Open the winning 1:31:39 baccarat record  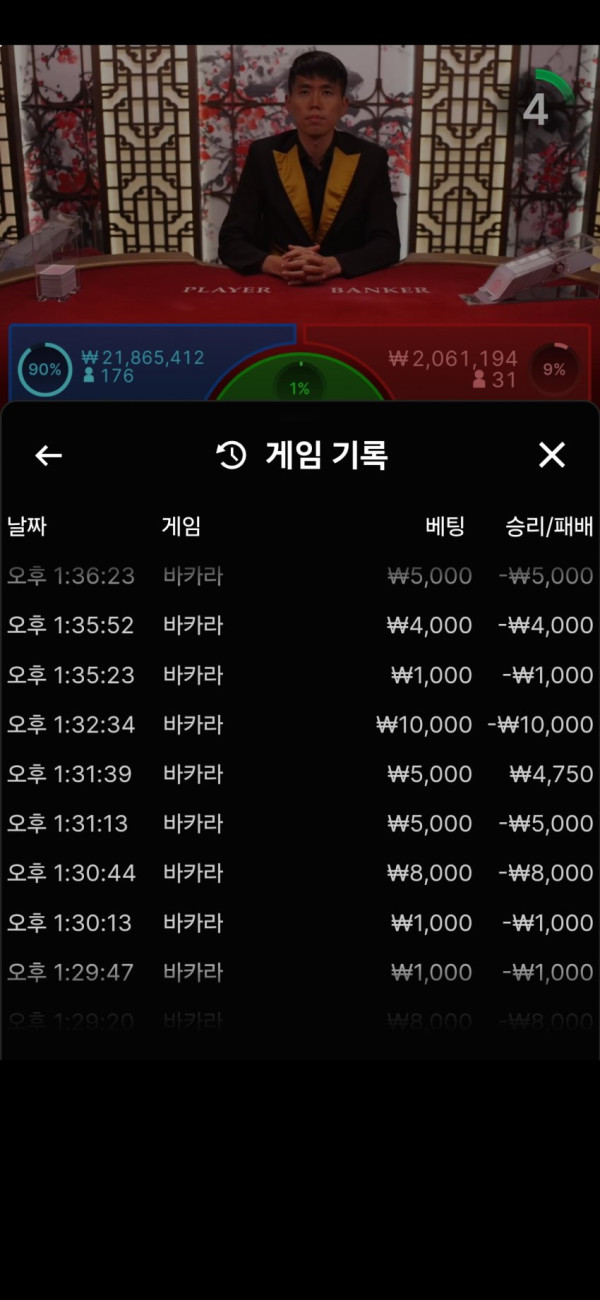(300, 774)
